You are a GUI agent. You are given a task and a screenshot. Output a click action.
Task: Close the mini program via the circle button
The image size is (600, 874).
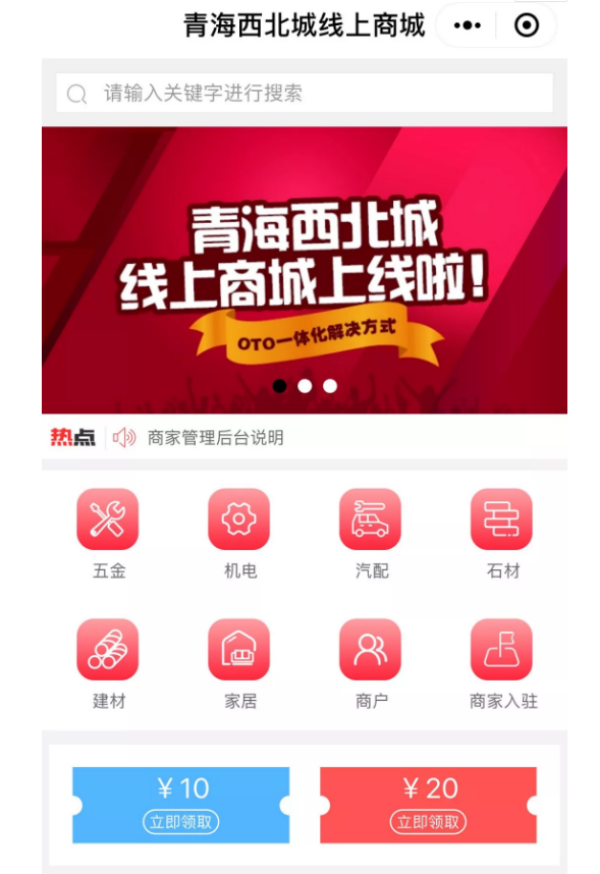527,26
